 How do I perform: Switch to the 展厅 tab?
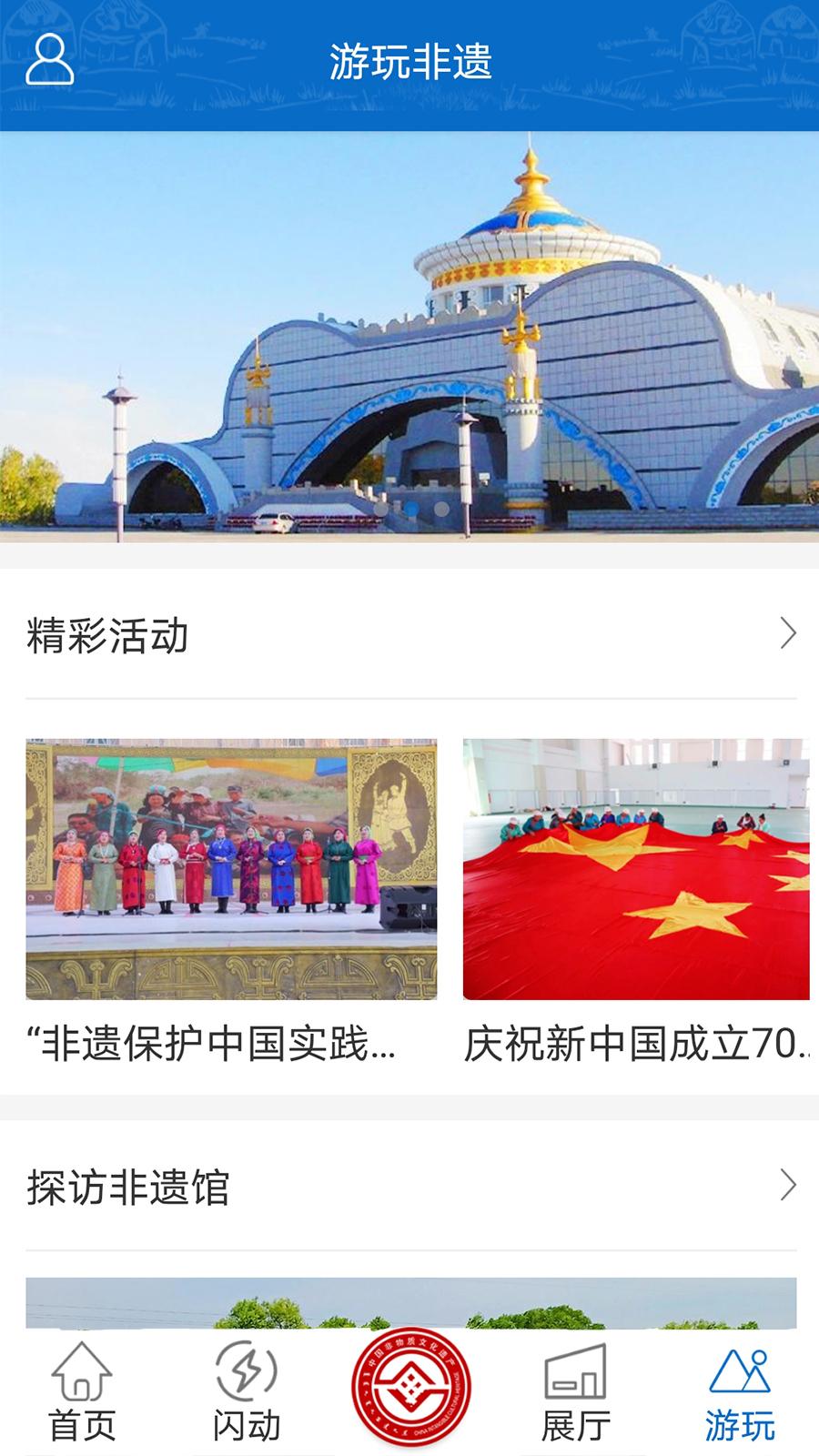click(x=575, y=1392)
